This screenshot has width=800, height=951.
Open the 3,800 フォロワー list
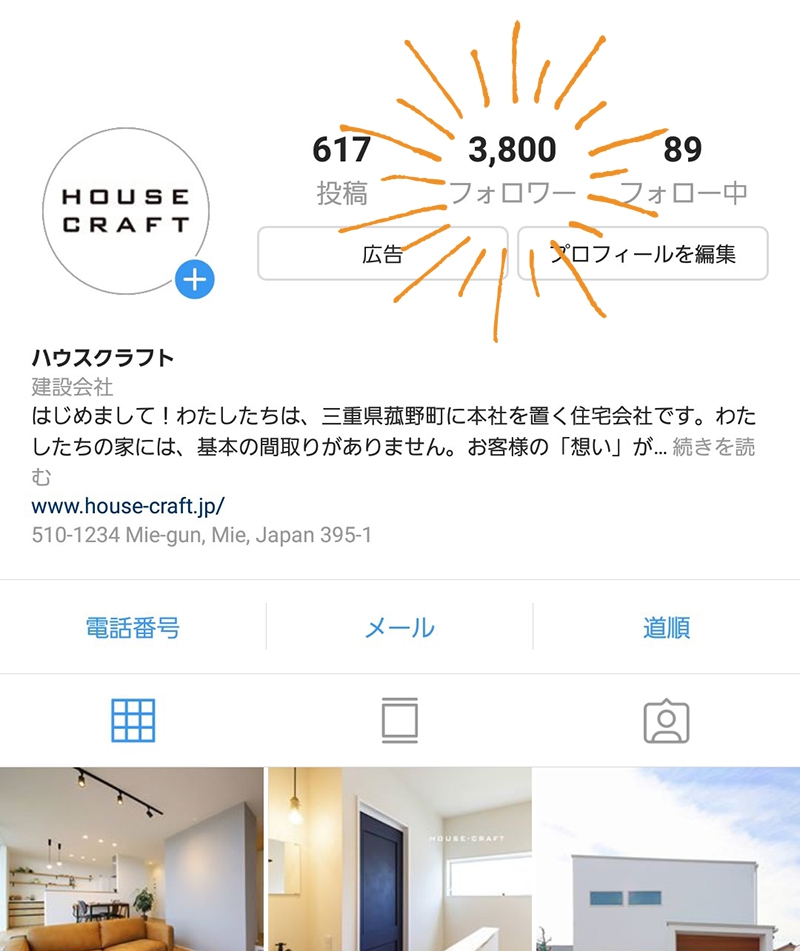(x=512, y=170)
